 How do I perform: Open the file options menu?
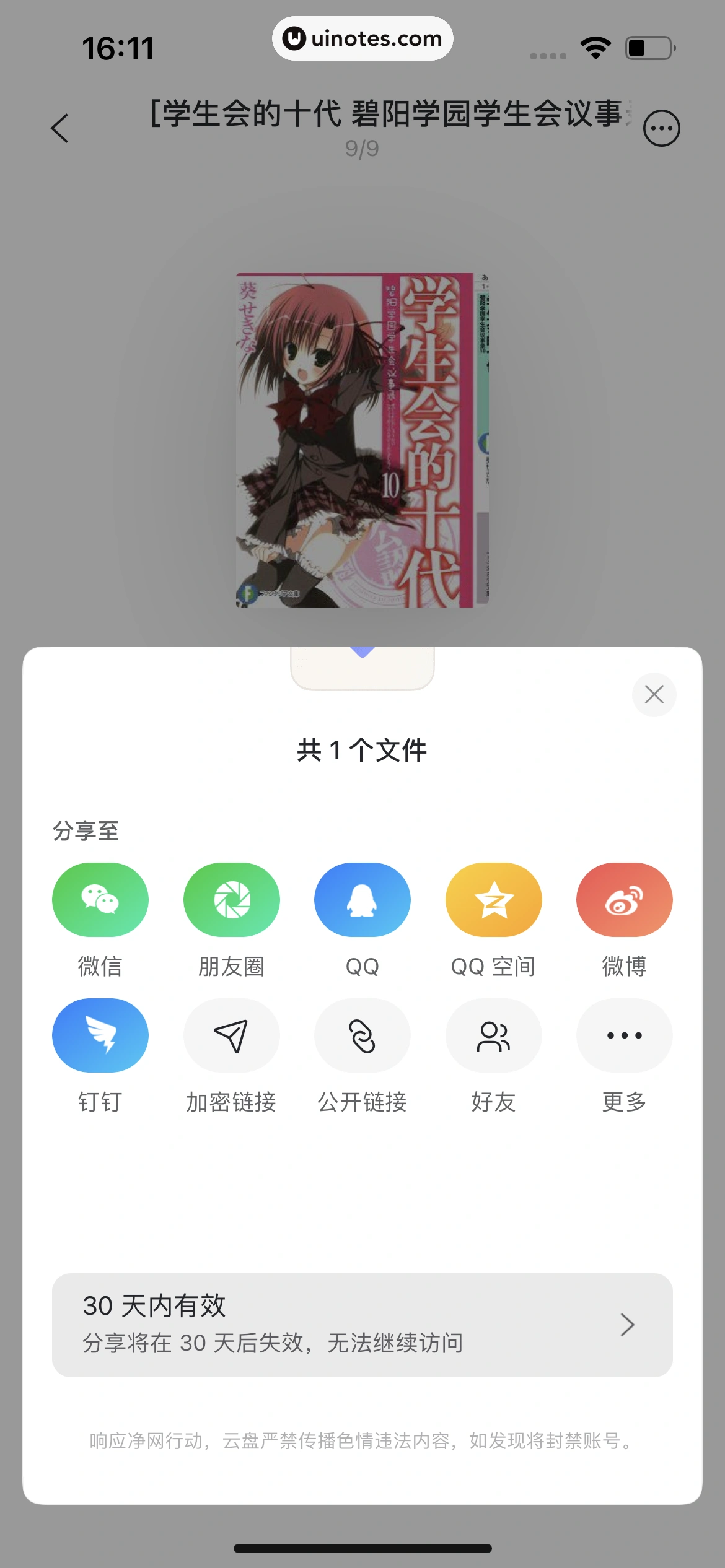(661, 128)
